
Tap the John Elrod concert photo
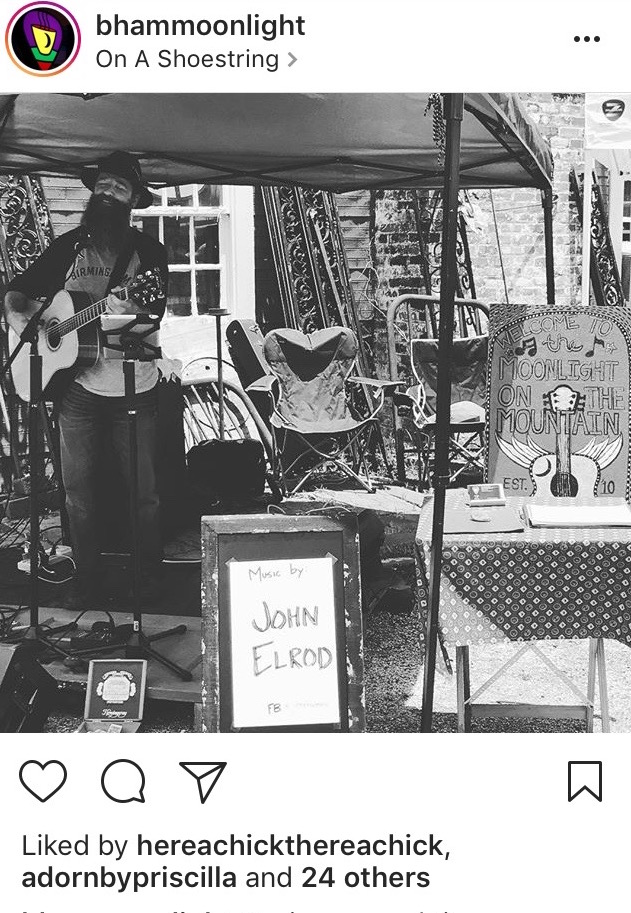pyautogui.click(x=315, y=412)
